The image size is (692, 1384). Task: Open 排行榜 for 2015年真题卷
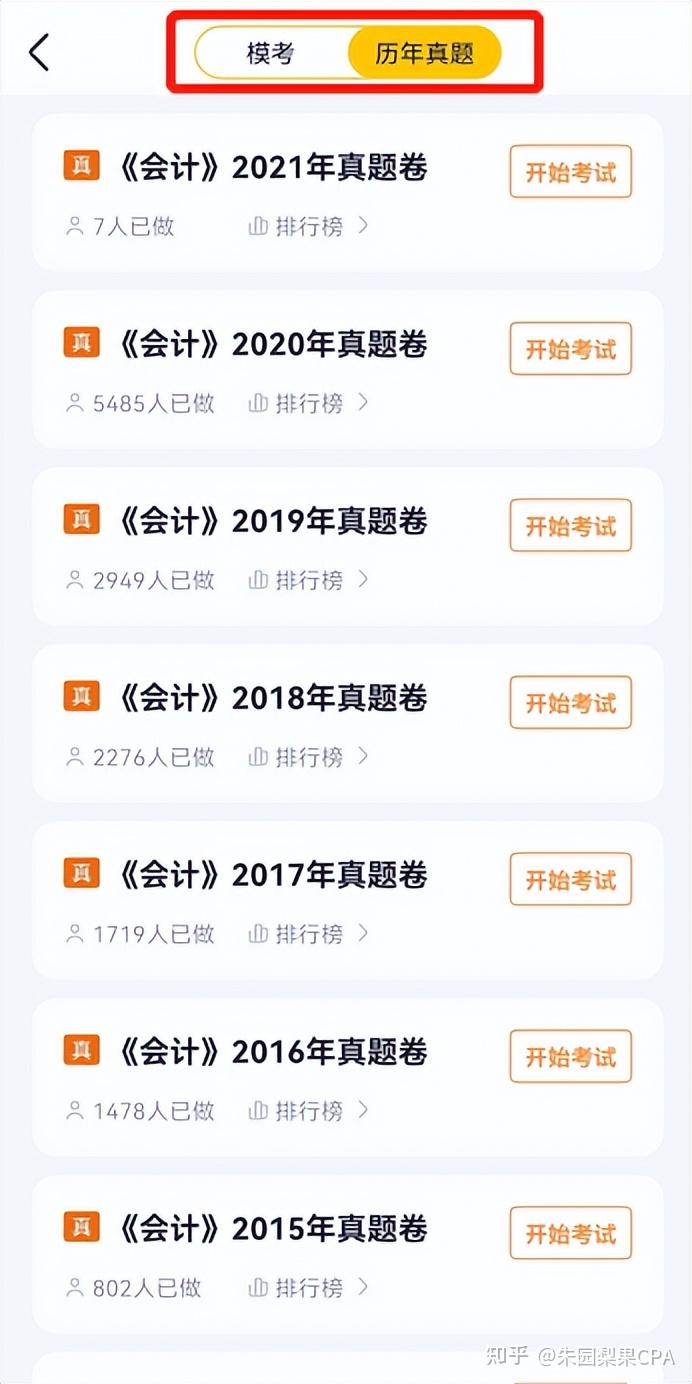tap(308, 1287)
